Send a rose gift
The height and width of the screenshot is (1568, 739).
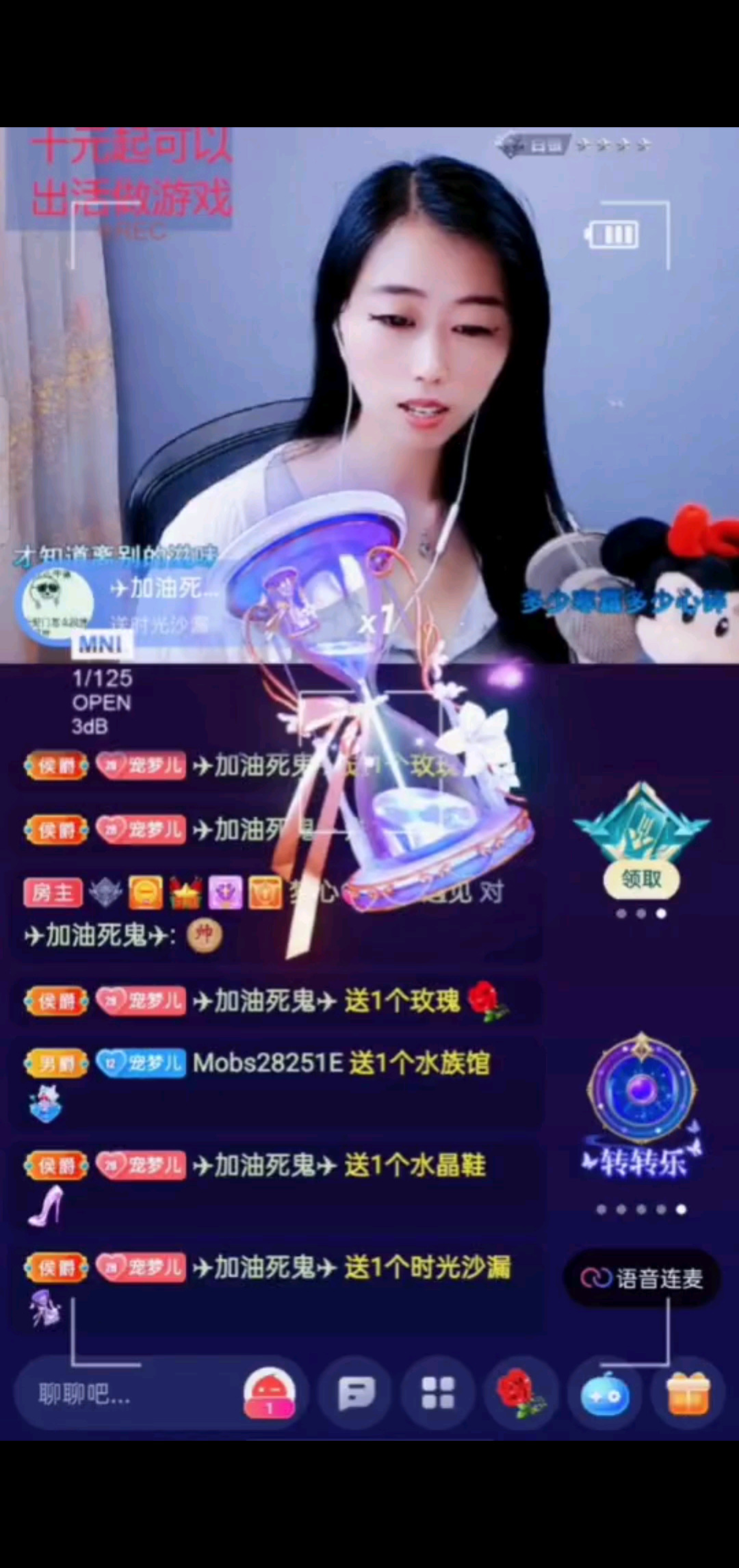[521, 1394]
